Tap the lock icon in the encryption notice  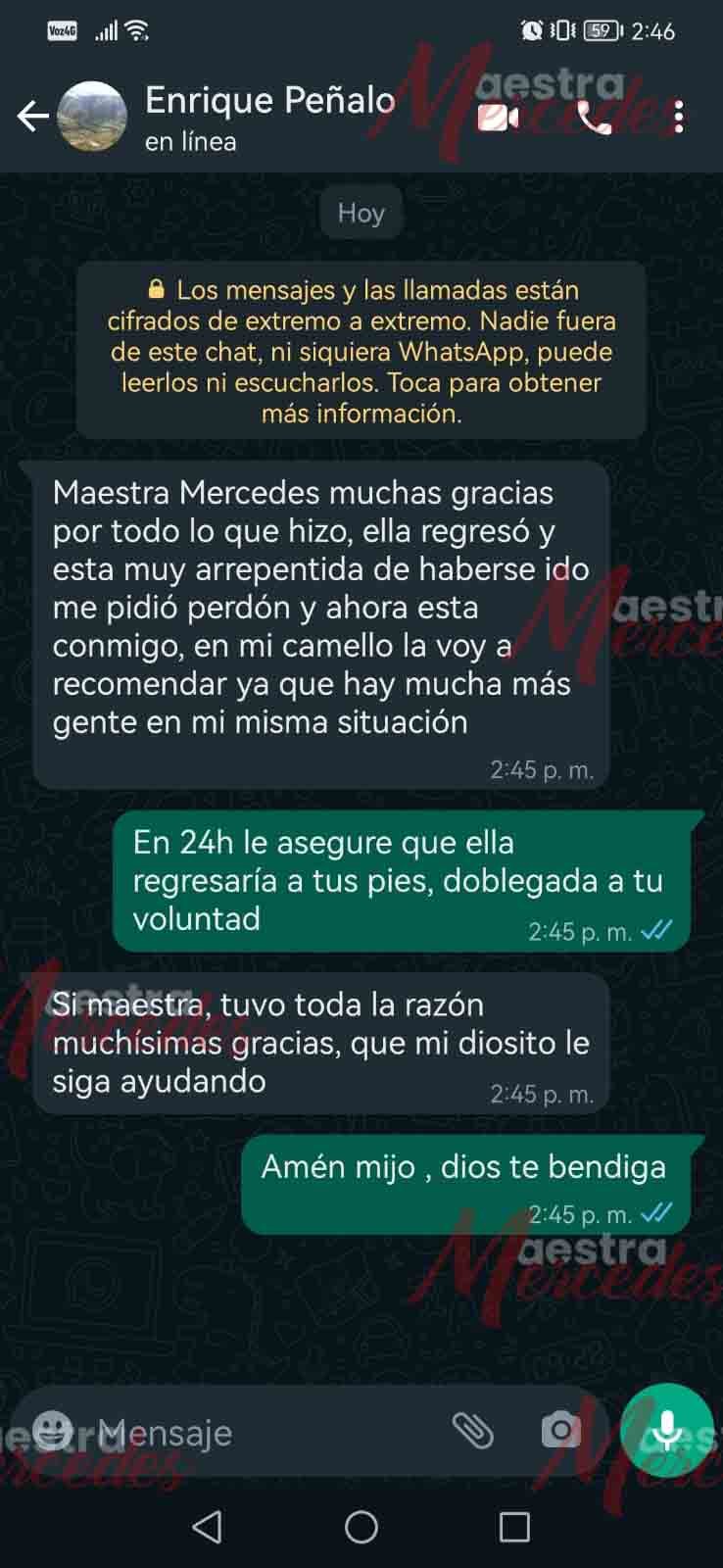coord(156,290)
